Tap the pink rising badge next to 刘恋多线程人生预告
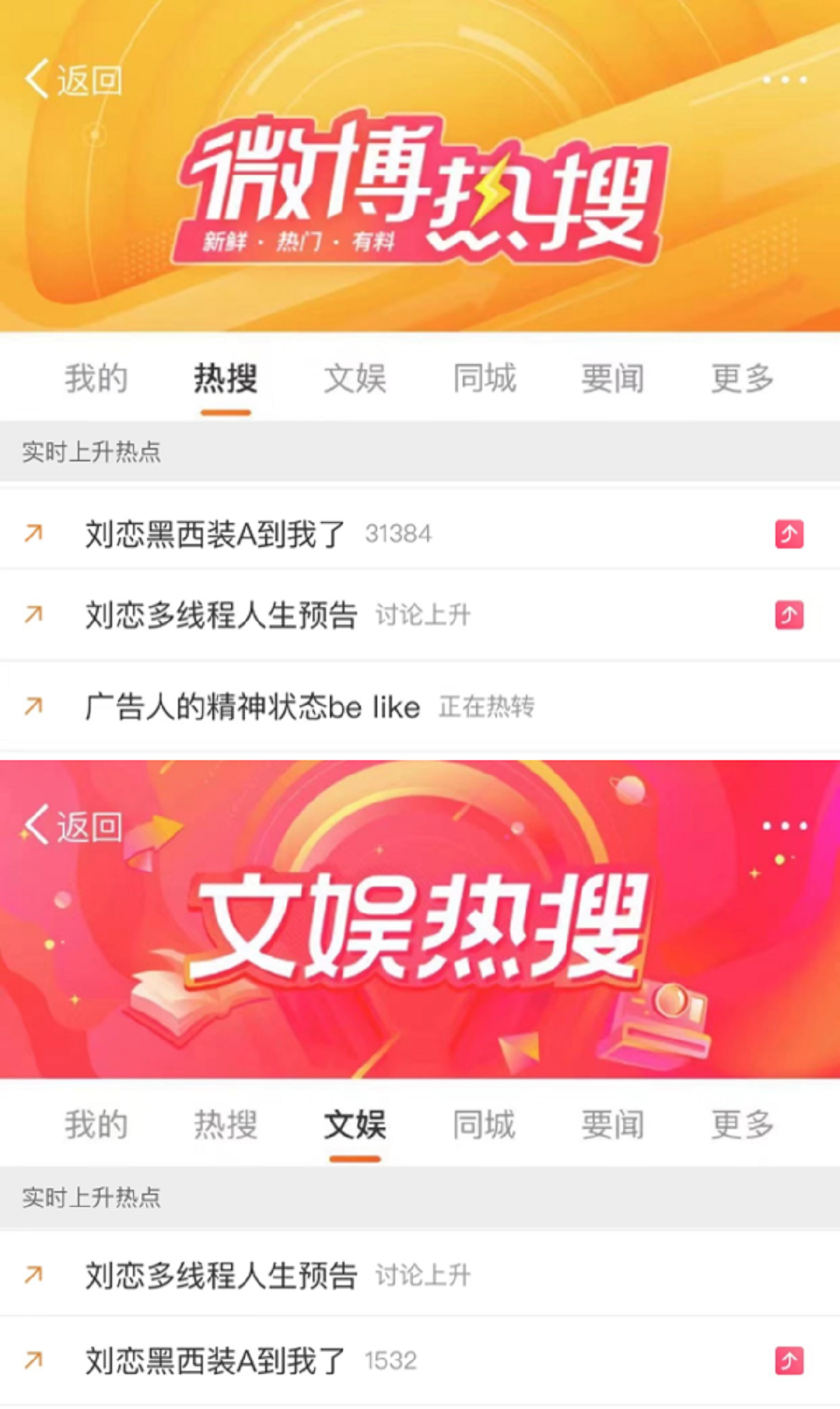Viewport: 840px width, 1409px height. point(789,615)
